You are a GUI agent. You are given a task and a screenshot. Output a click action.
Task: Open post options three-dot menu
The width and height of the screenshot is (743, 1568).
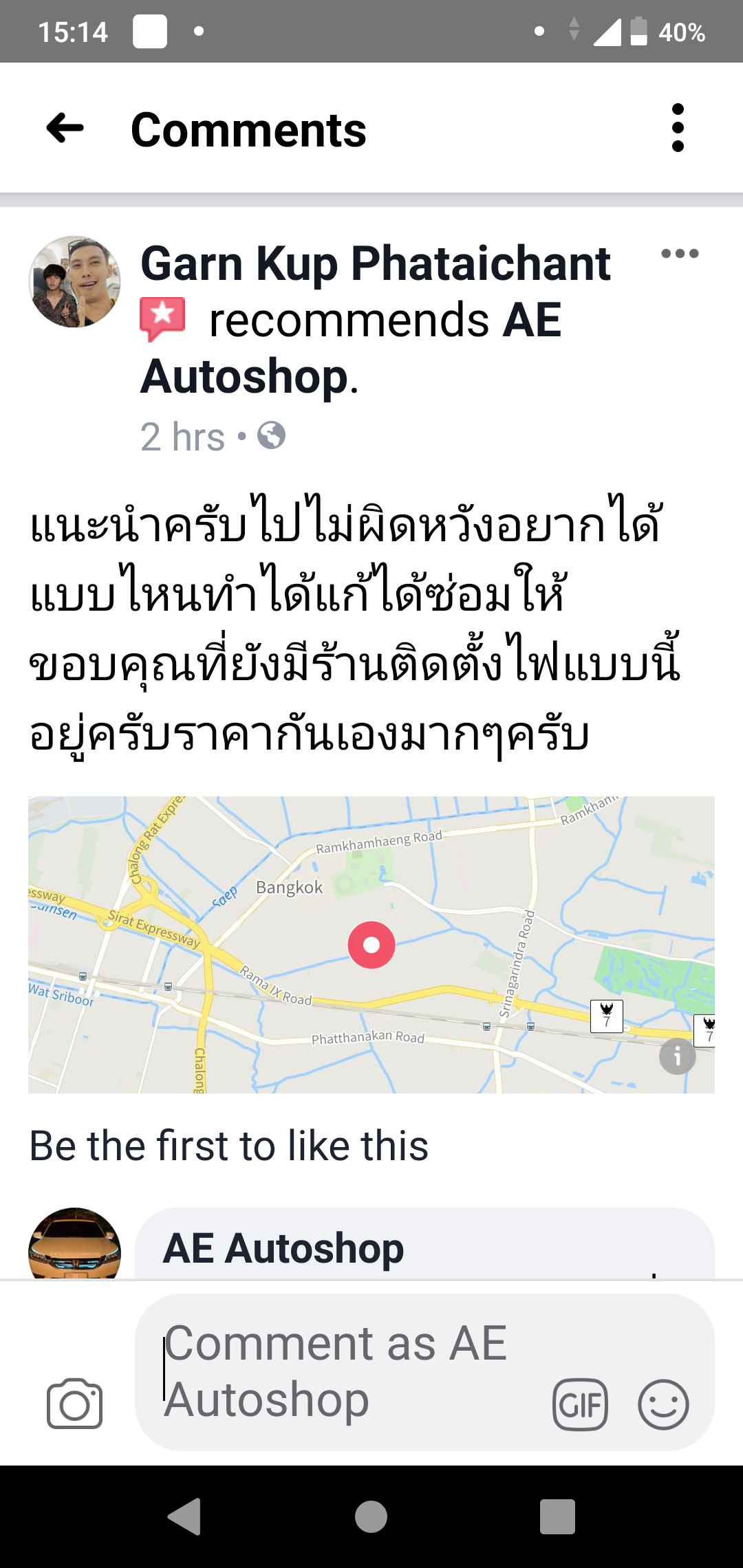point(679,254)
